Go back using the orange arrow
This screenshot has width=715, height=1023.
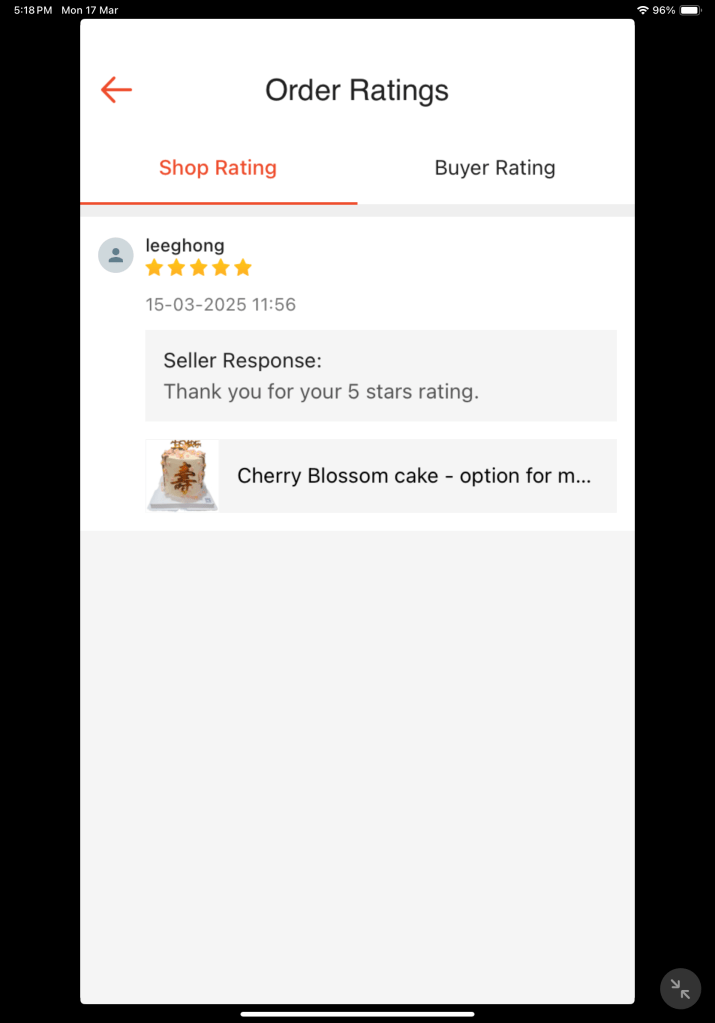(116, 90)
